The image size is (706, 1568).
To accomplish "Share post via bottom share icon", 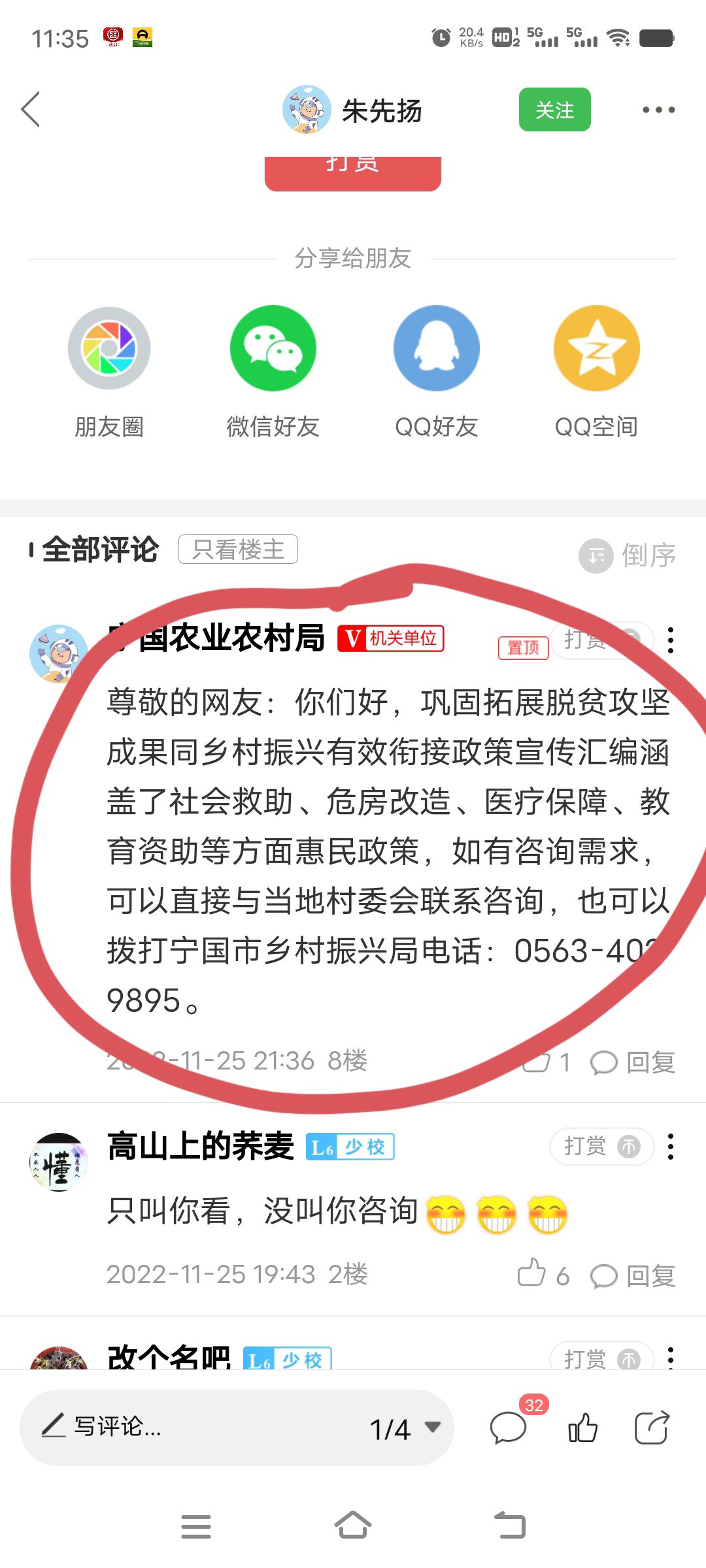I will tap(652, 1428).
